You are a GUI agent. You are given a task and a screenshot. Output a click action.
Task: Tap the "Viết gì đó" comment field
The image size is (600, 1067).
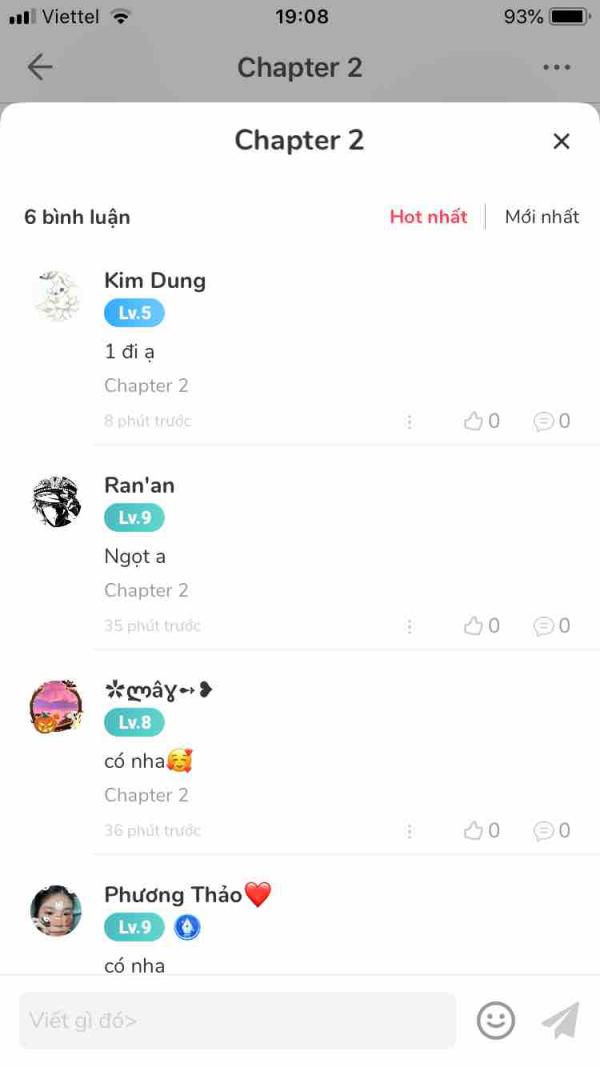tap(237, 1021)
